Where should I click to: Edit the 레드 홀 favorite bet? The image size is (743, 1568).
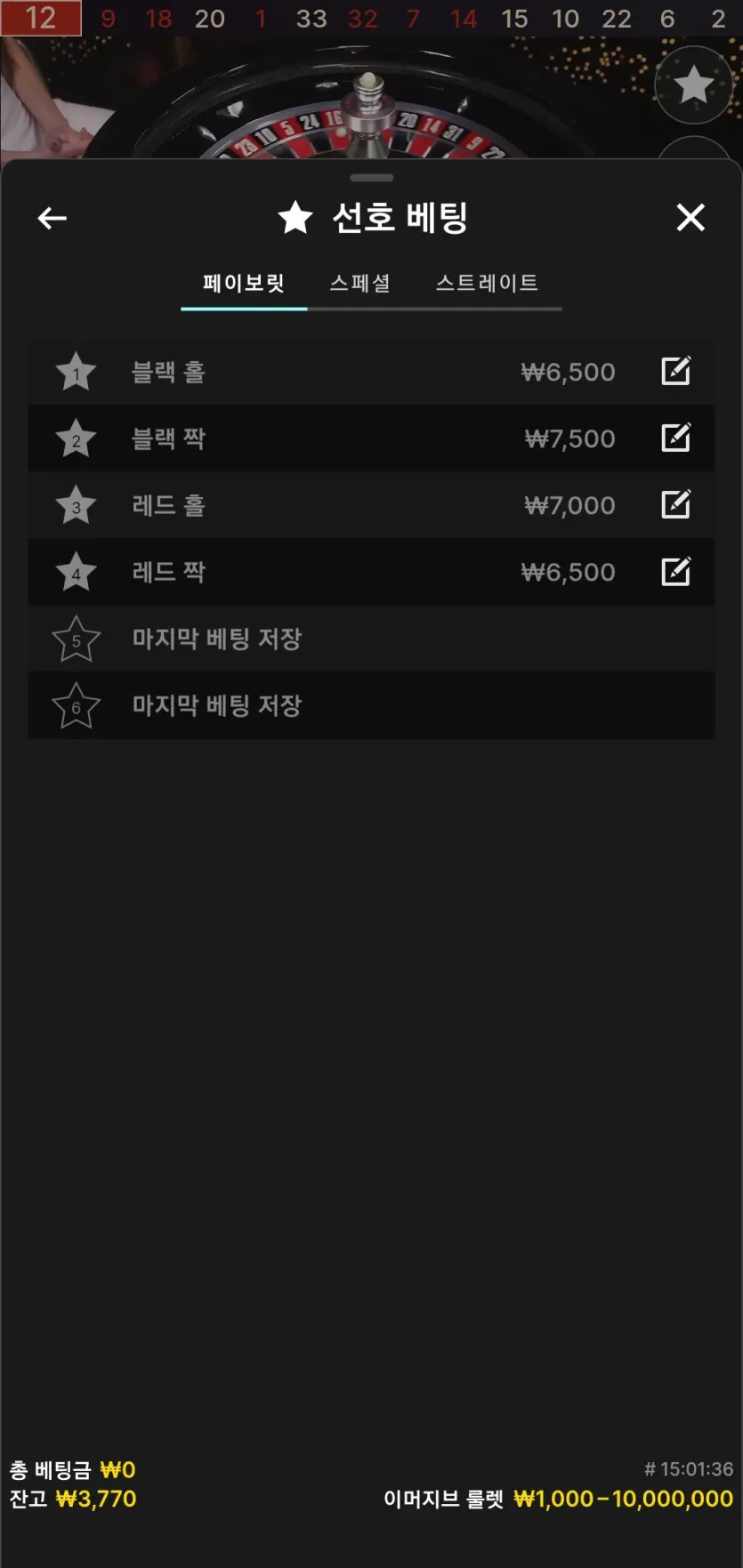click(676, 504)
